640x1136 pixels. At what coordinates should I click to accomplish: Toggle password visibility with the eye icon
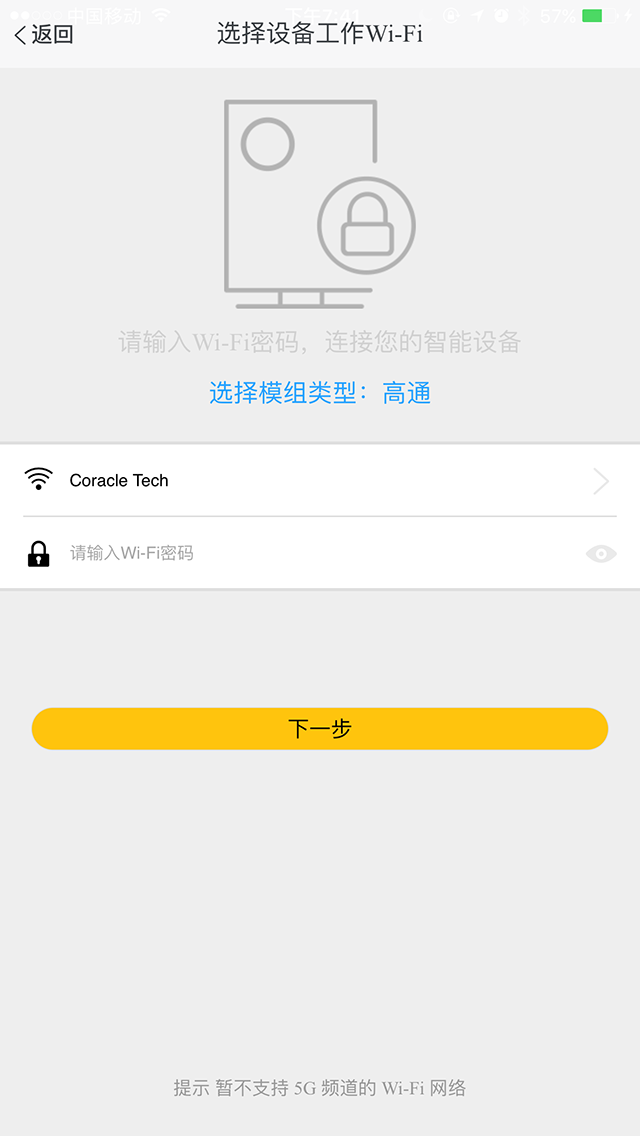pyautogui.click(x=600, y=554)
